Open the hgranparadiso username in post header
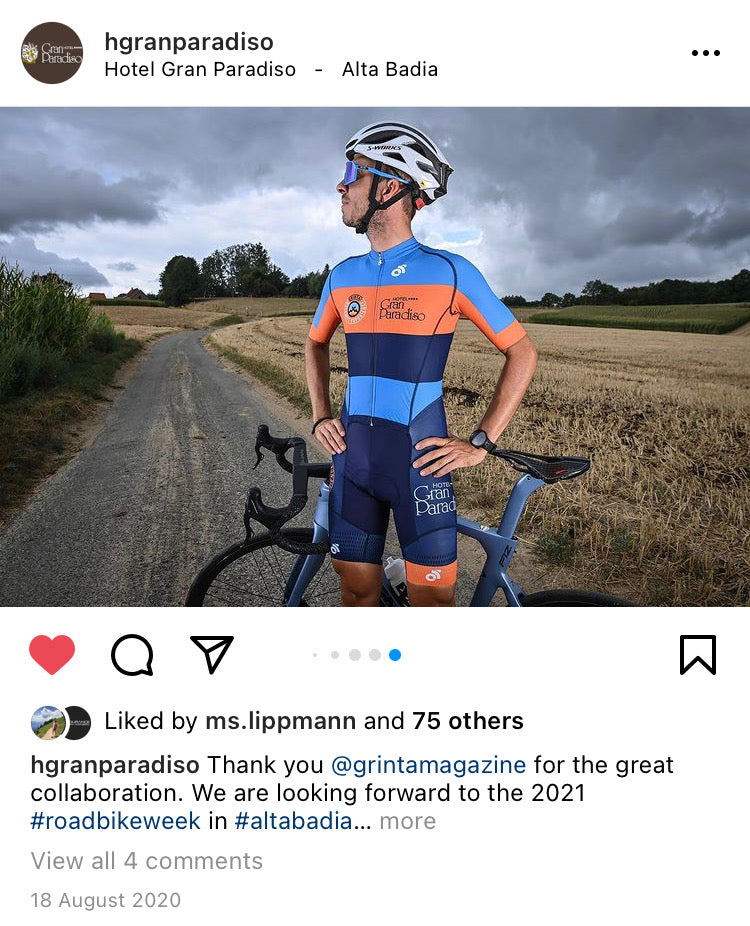Screen dimensions: 750x926 pos(189,42)
